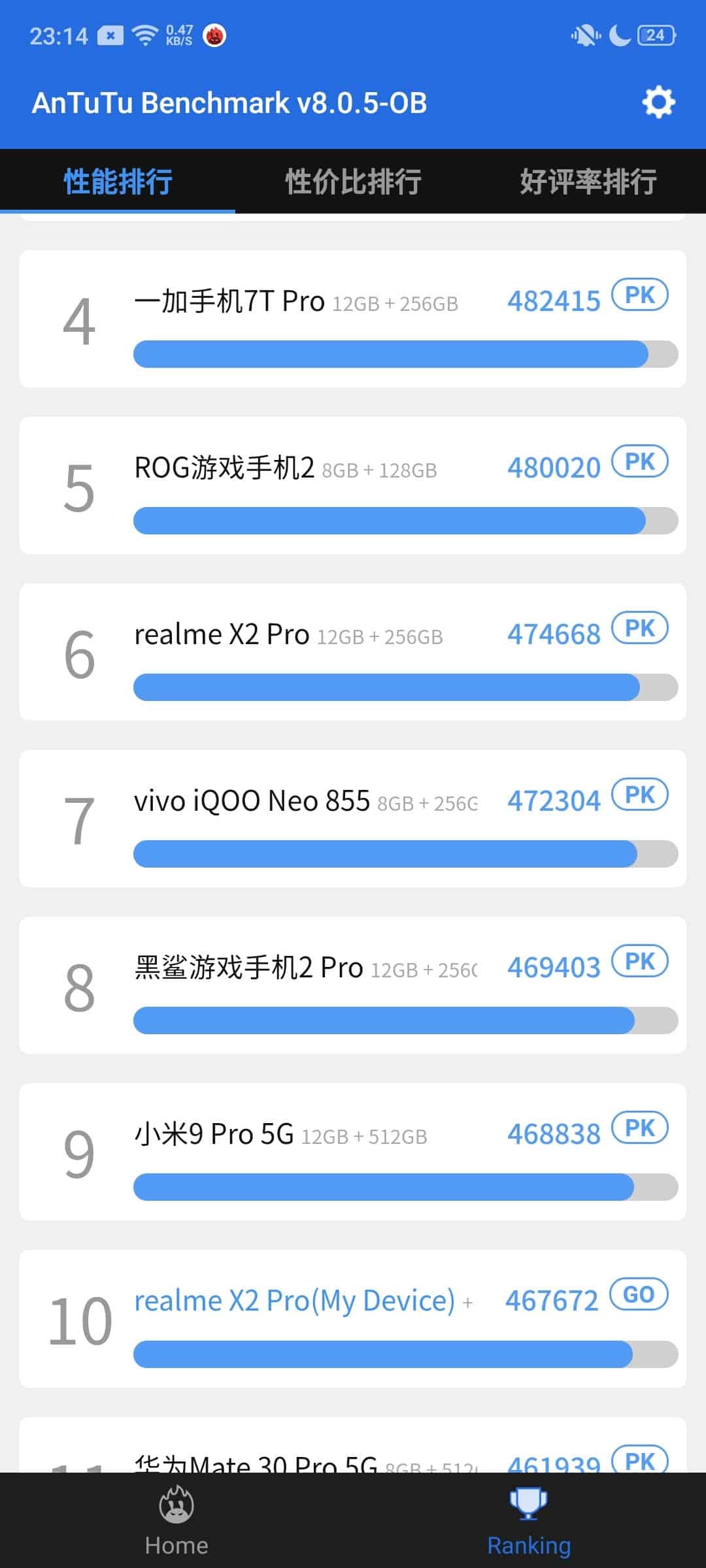Open the ROG游戏手机2 ranking card
This screenshot has width=706, height=1568.
[x=353, y=485]
